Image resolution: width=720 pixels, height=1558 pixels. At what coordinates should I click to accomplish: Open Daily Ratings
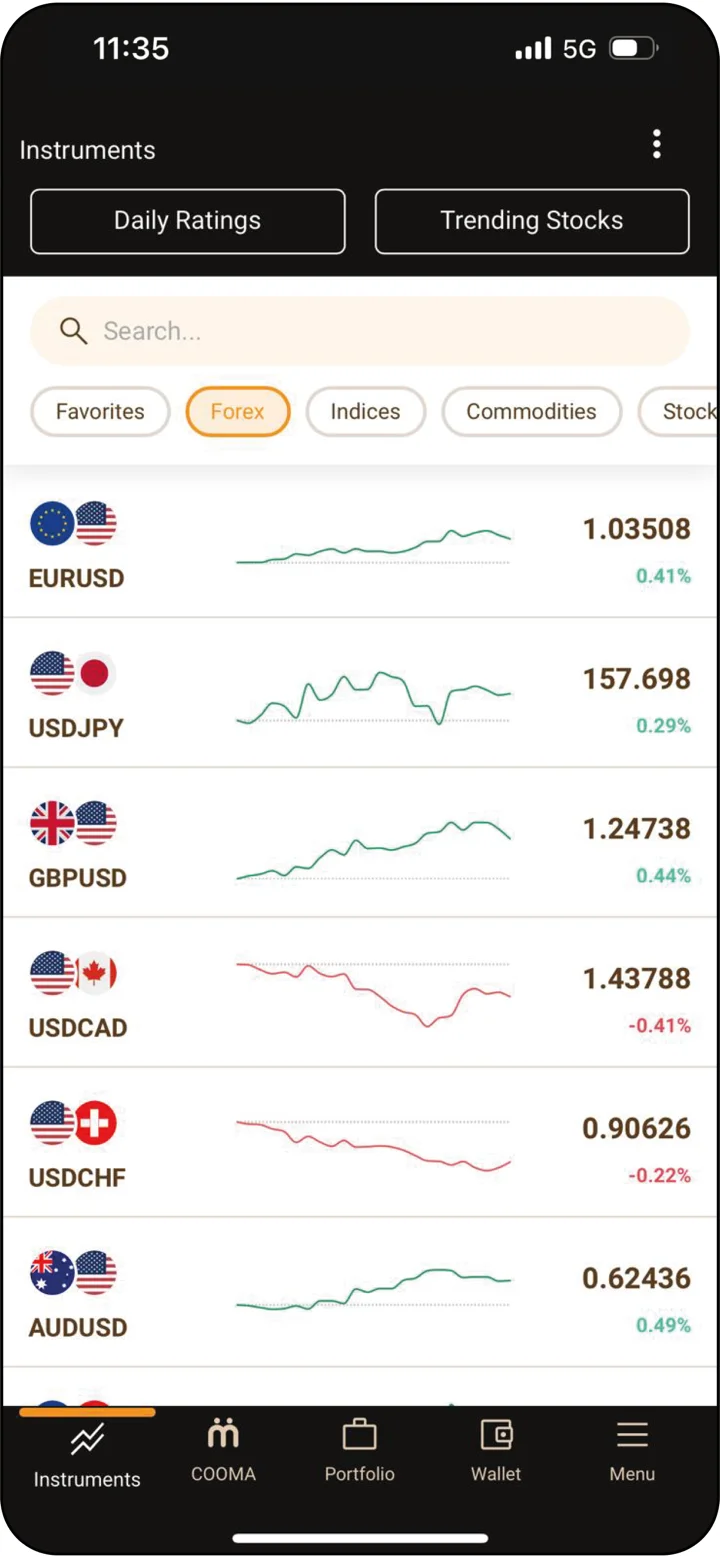188,221
